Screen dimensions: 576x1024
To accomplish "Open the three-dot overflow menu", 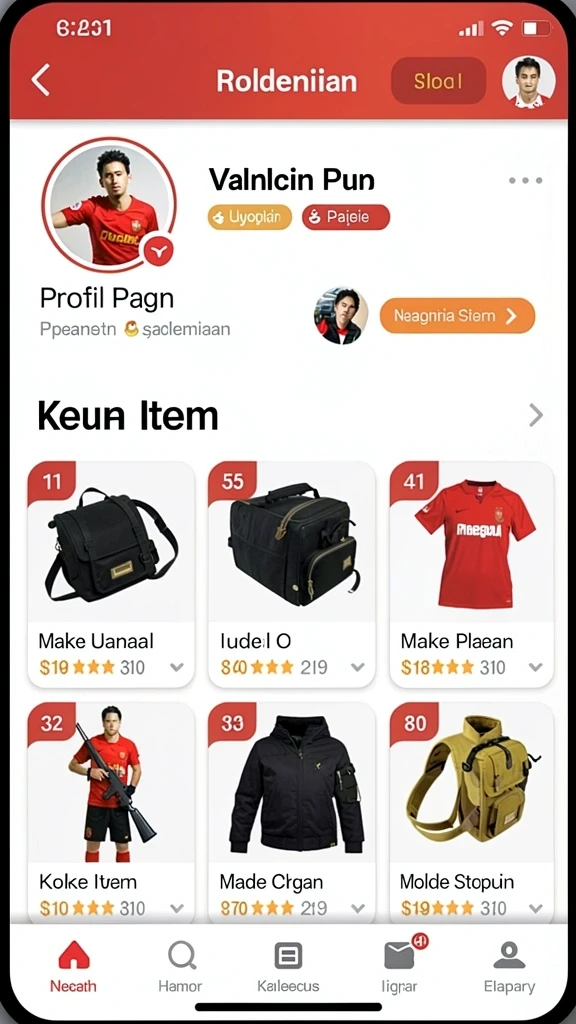I will tap(526, 180).
